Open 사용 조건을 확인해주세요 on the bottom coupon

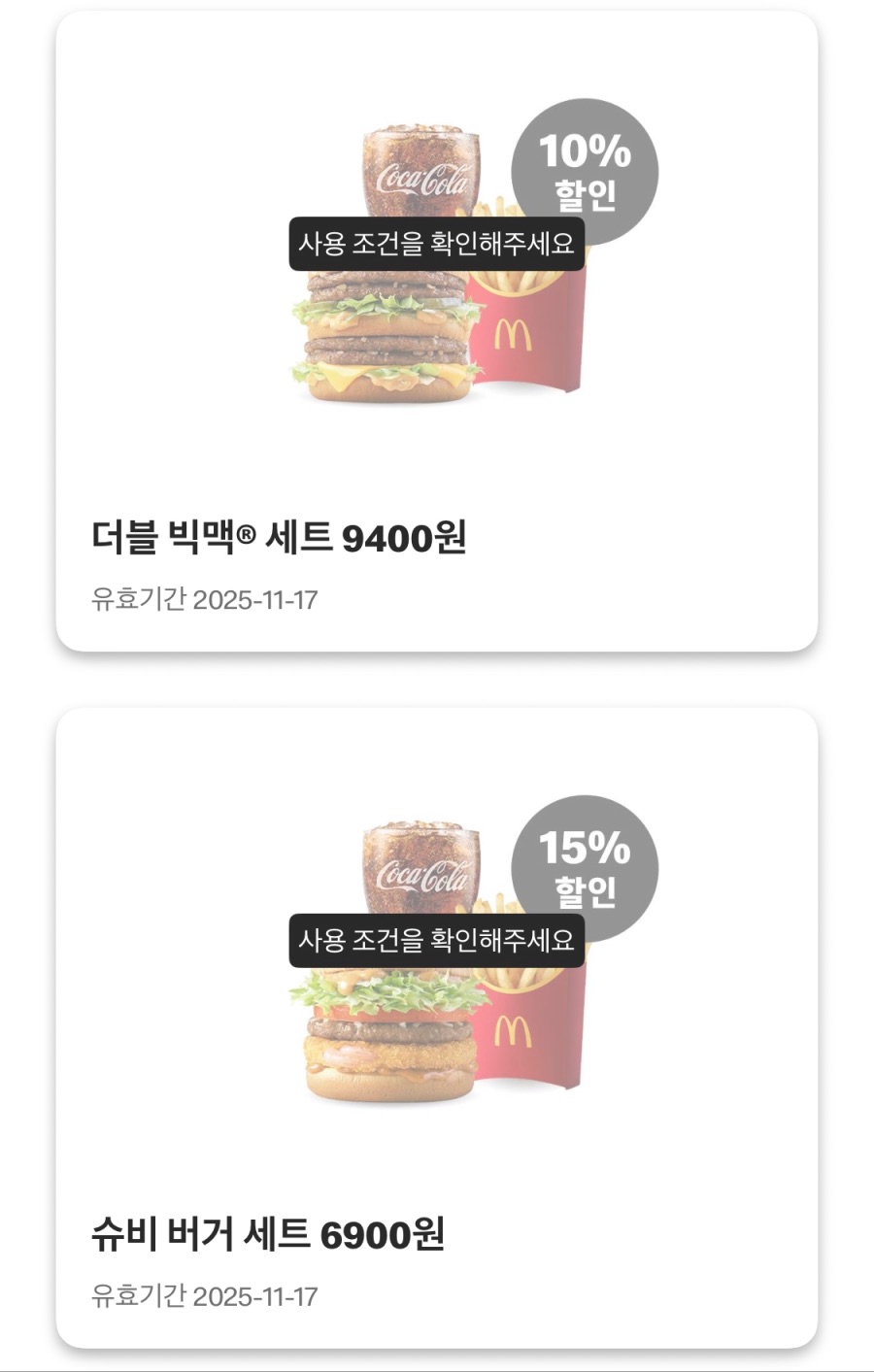coord(436,941)
